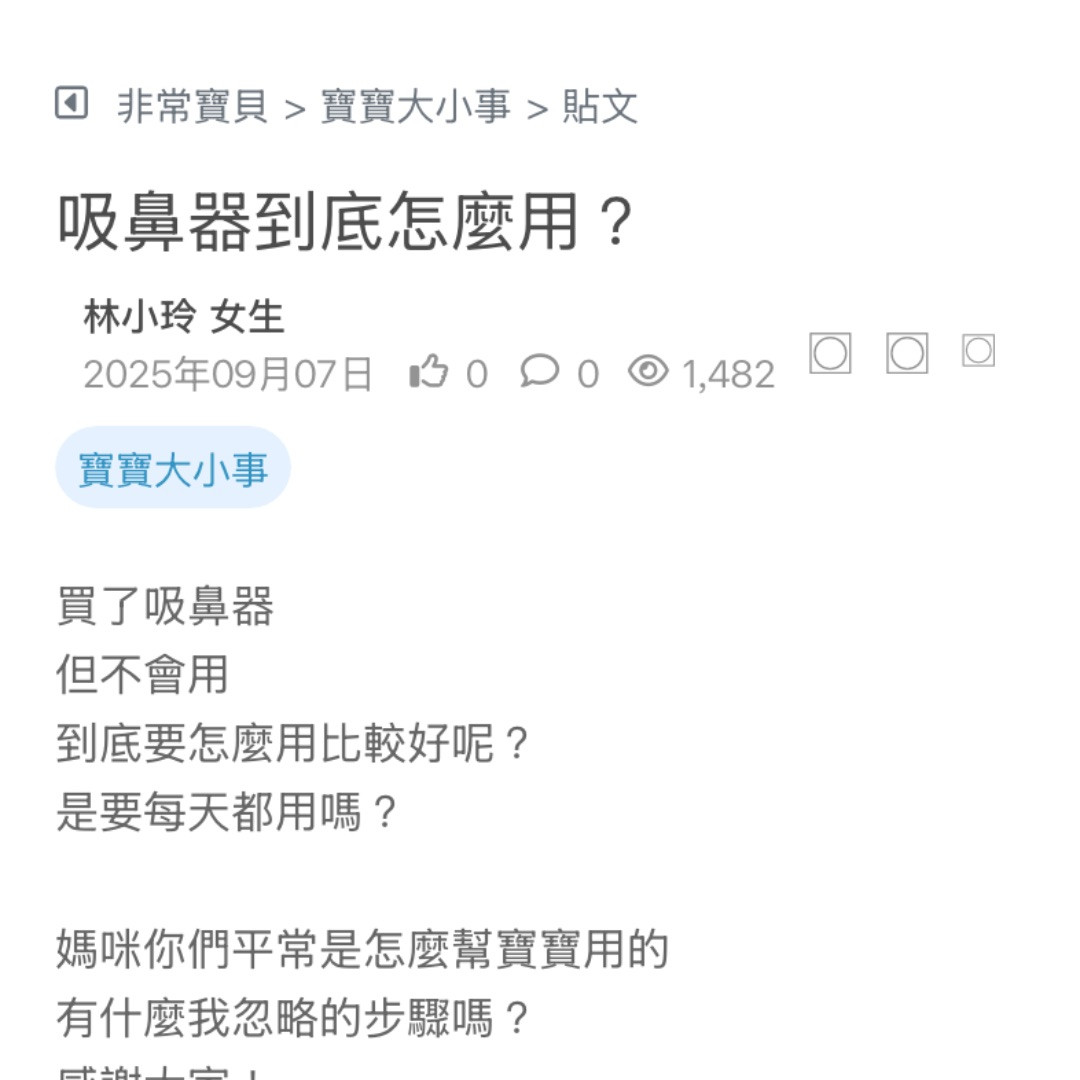
Task: Select the 寶寶大小事 tag chip
Action: pos(173,468)
